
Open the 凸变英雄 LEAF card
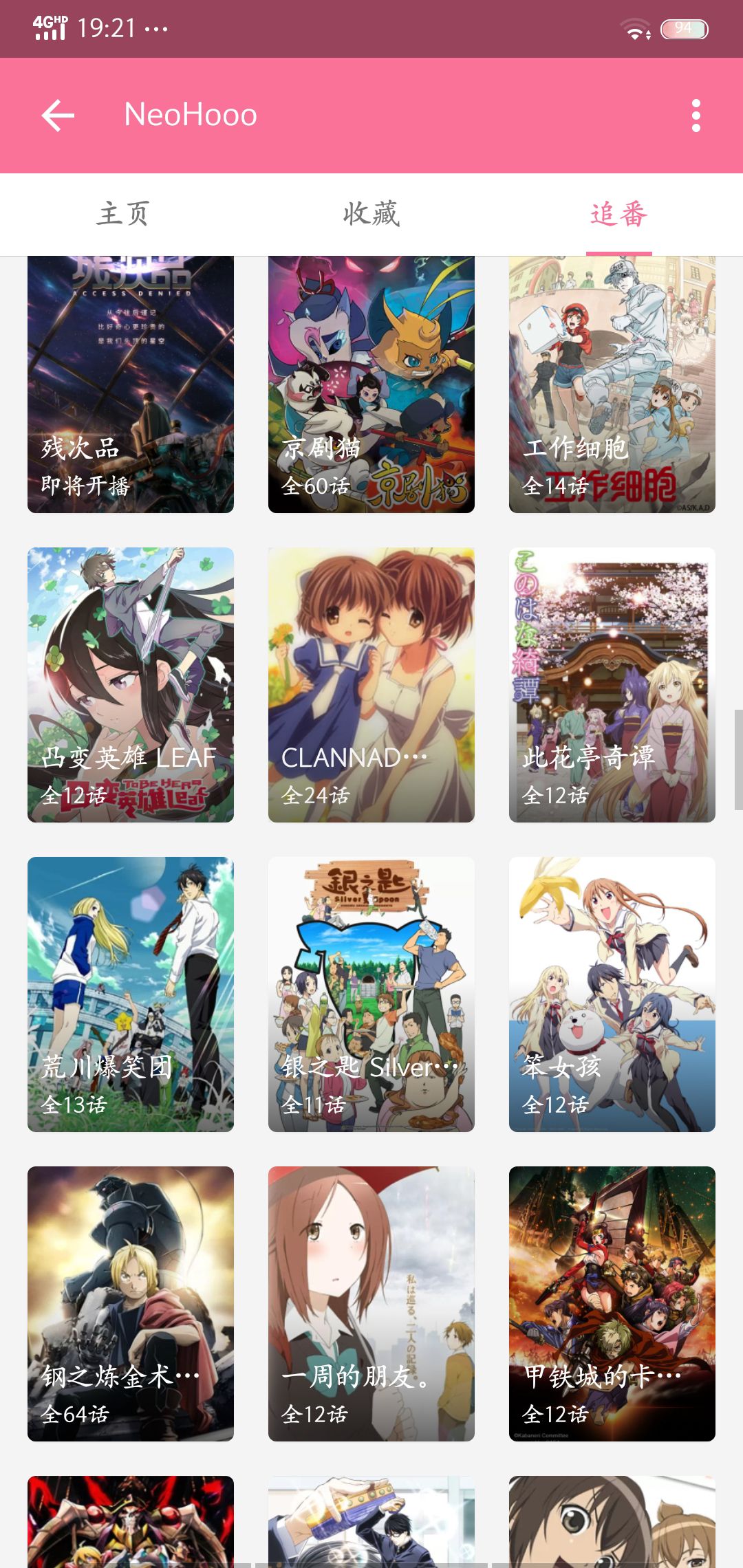click(x=131, y=684)
